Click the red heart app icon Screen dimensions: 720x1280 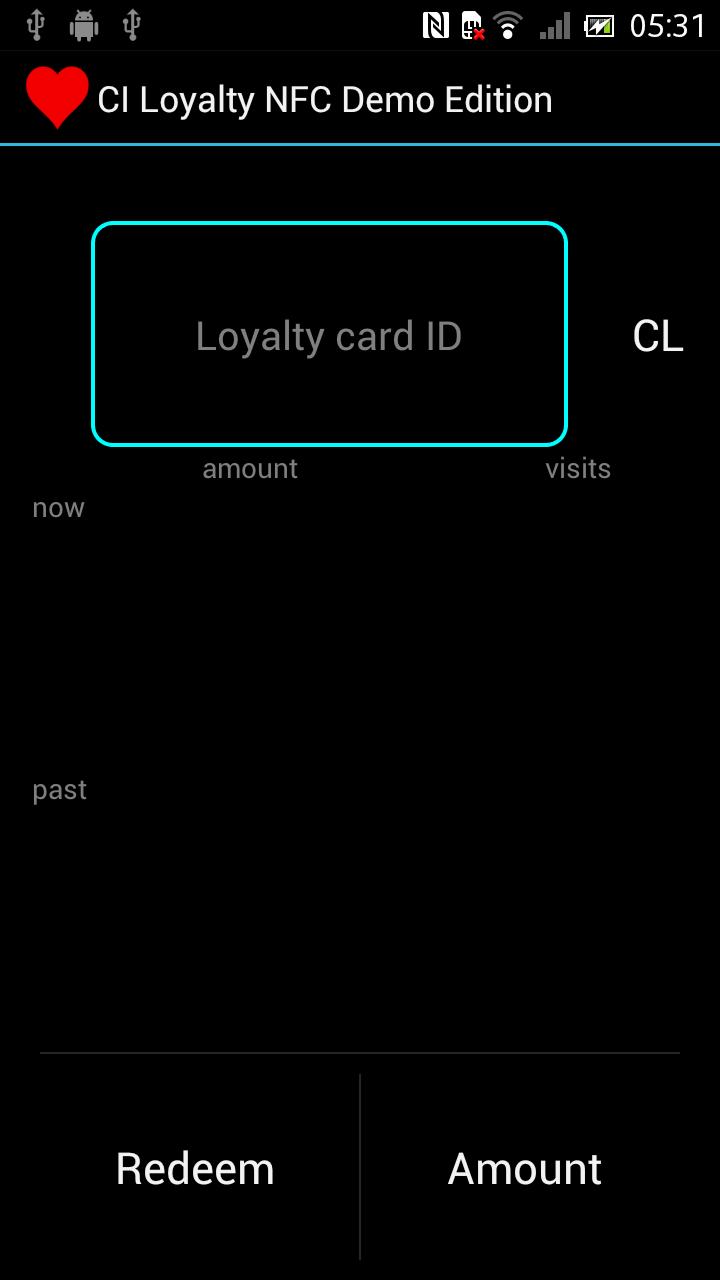56,97
